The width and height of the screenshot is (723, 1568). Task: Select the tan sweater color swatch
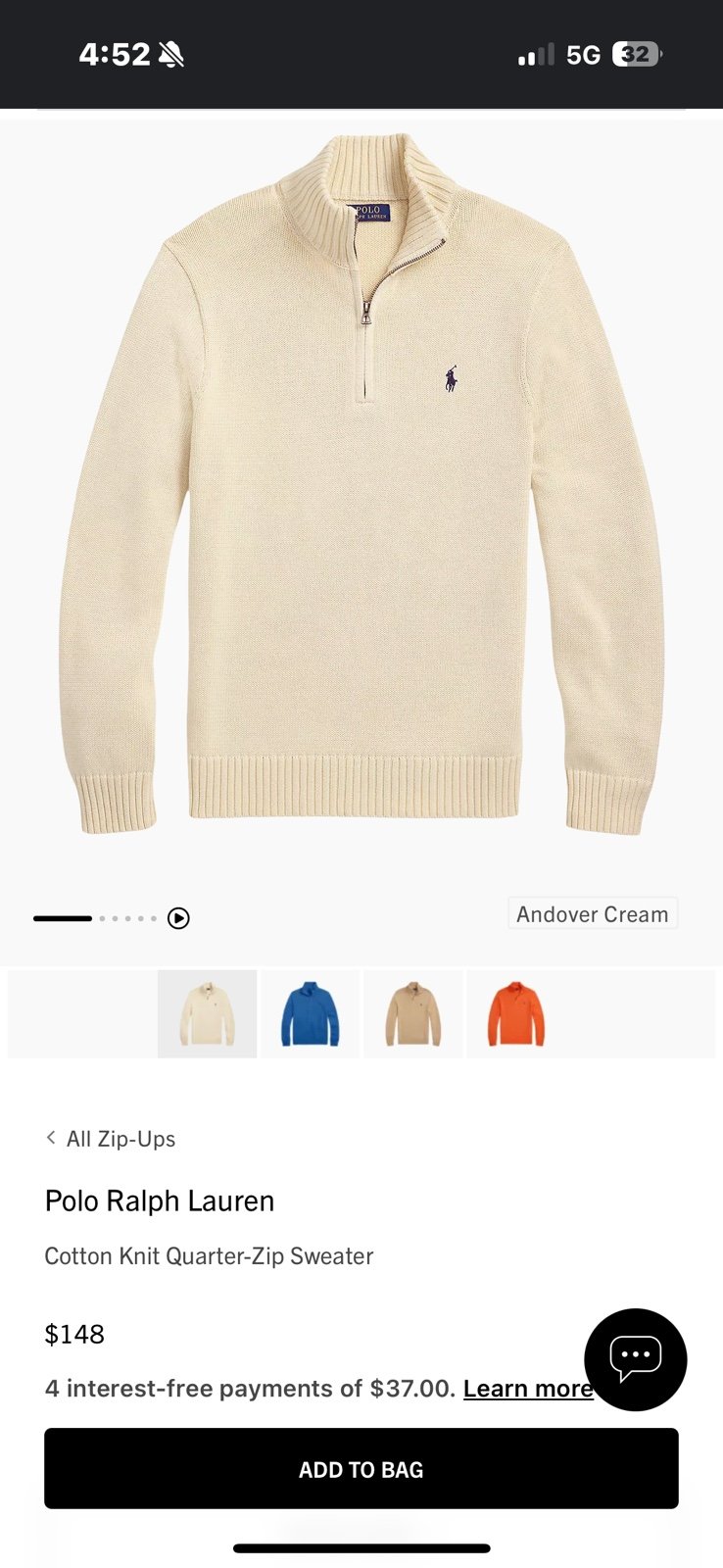(x=413, y=1014)
